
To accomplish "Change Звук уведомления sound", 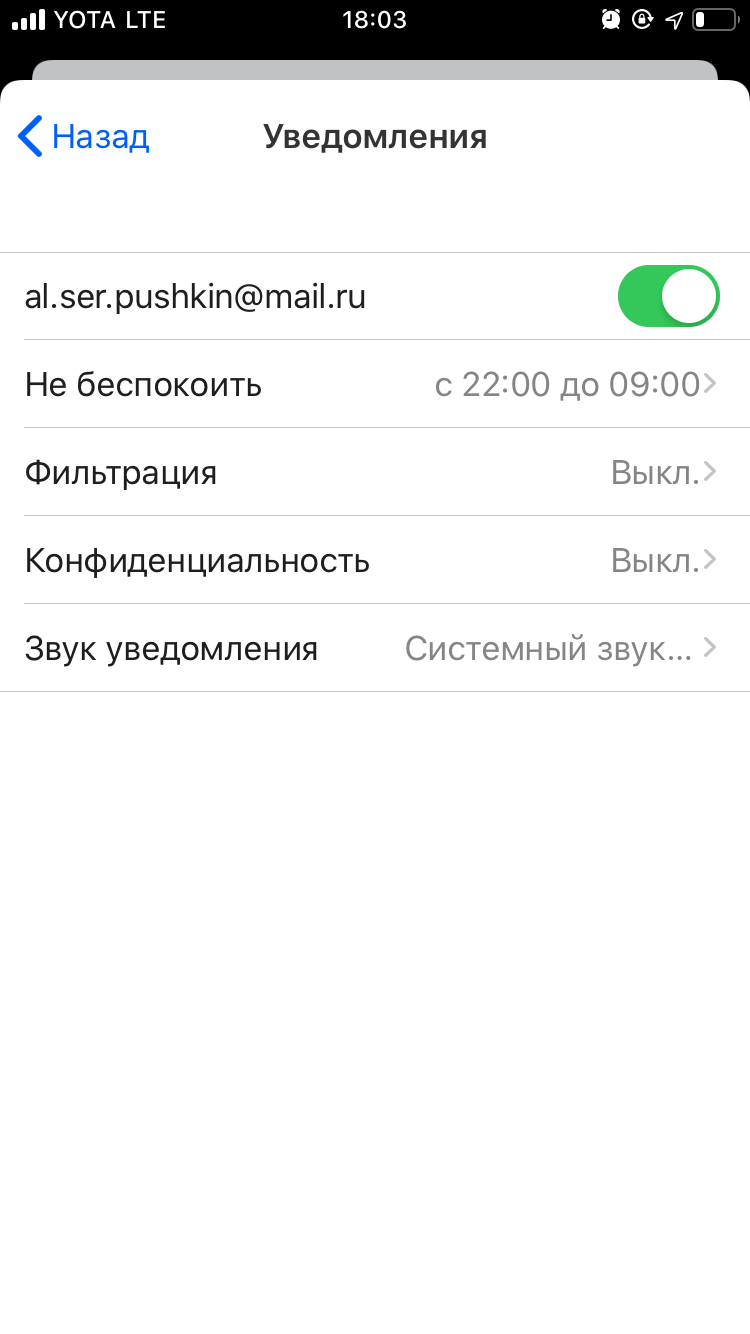I will [375, 648].
